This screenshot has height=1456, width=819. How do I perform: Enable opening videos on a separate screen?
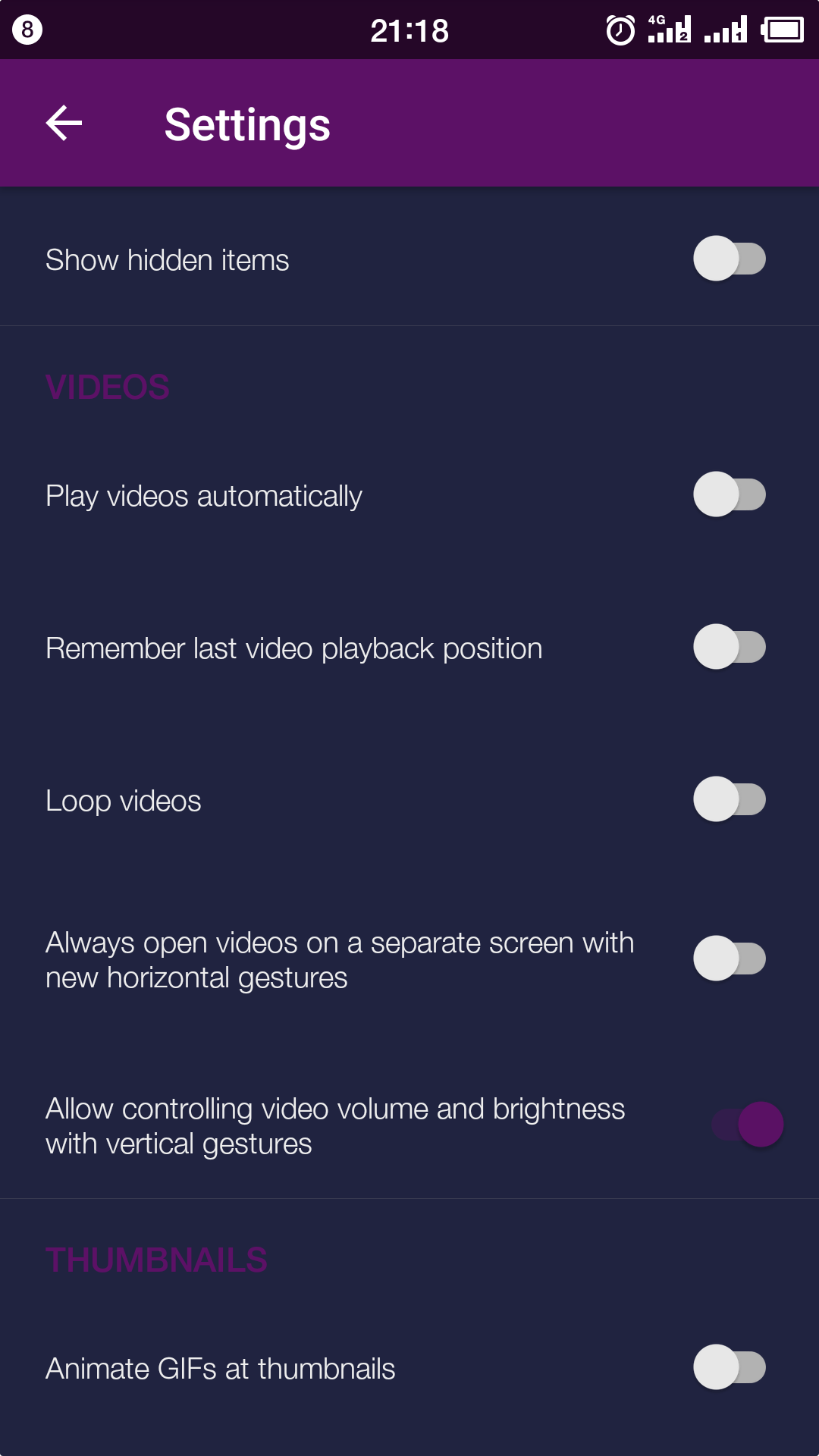730,958
